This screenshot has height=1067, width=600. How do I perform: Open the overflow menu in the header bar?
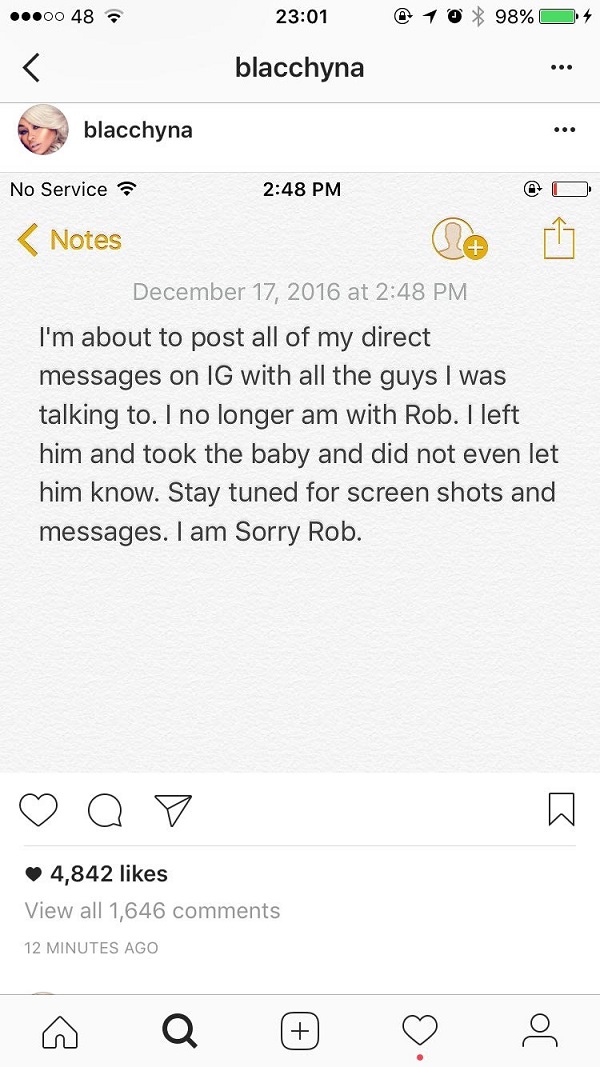561,67
